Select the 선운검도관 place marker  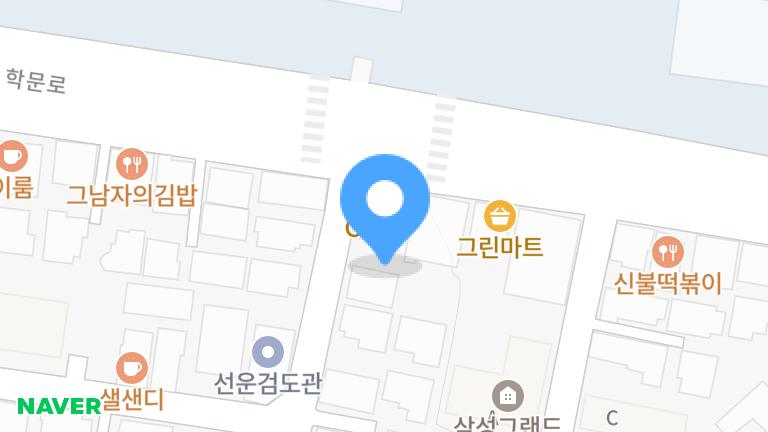[x=267, y=352]
